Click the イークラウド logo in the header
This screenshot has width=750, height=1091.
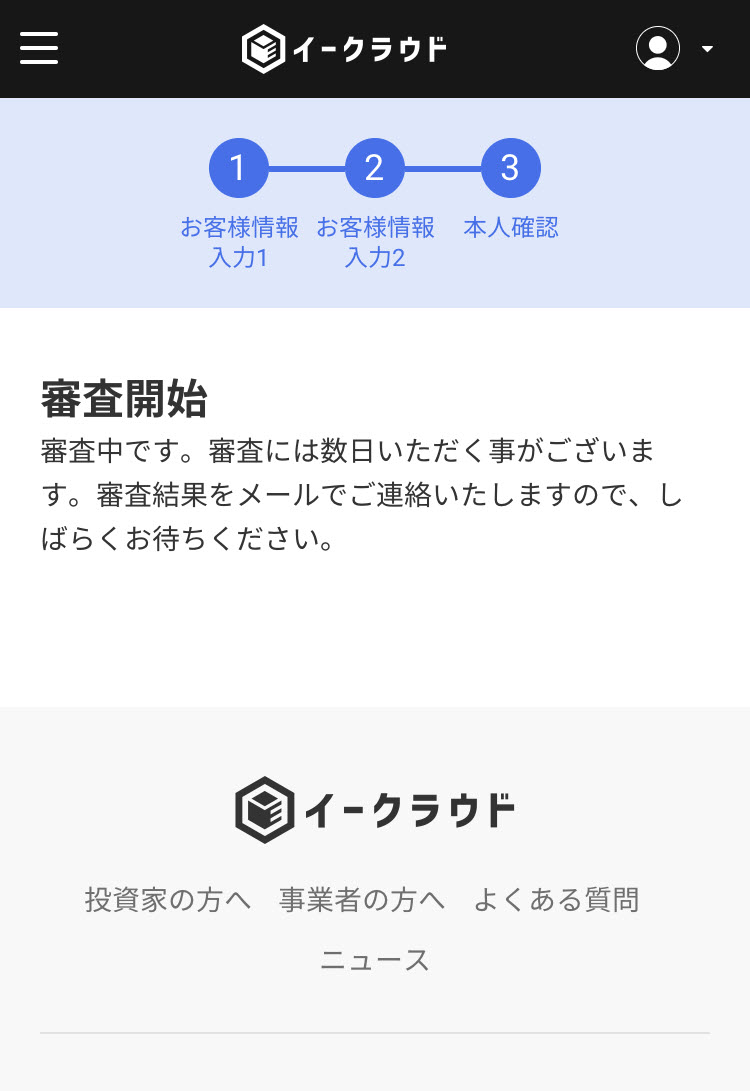pyautogui.click(x=345, y=46)
